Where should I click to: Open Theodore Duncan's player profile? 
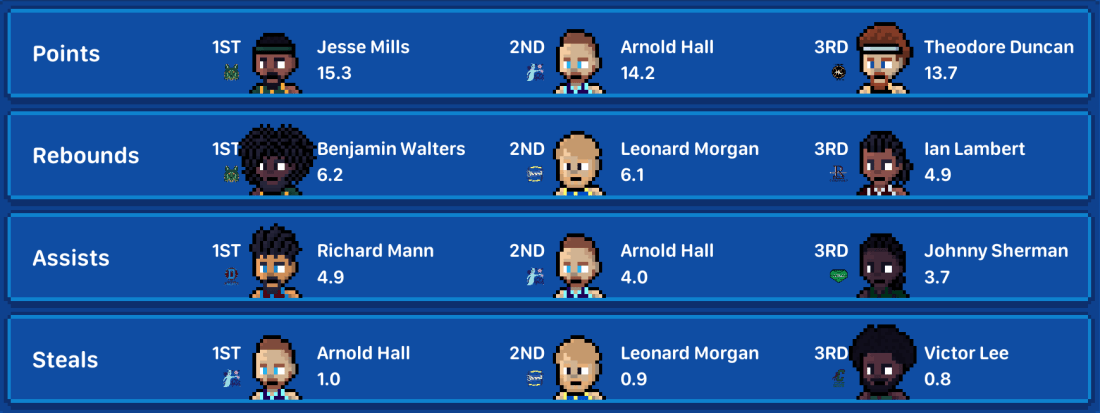point(998,47)
